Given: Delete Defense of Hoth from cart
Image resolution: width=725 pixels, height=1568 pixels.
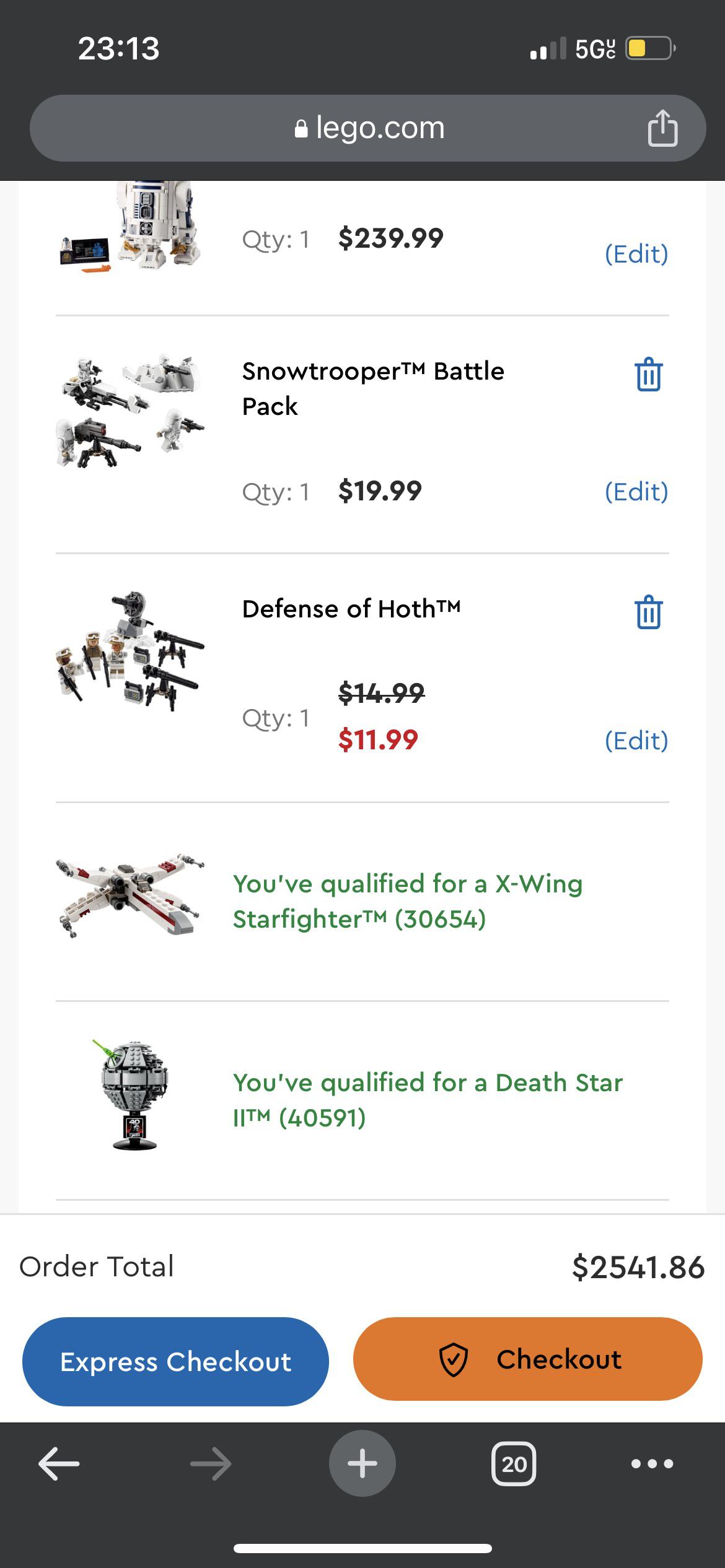Looking at the screenshot, I should coord(649,612).
